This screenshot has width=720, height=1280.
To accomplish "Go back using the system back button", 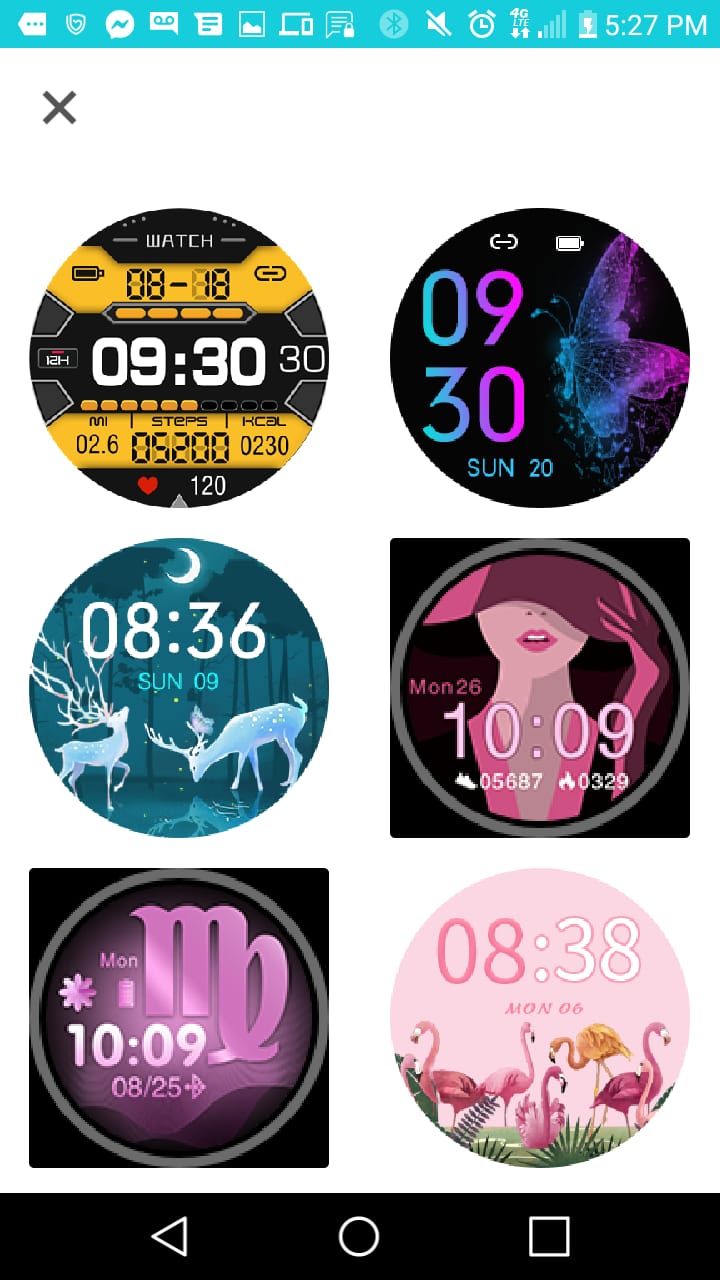I will [170, 1236].
